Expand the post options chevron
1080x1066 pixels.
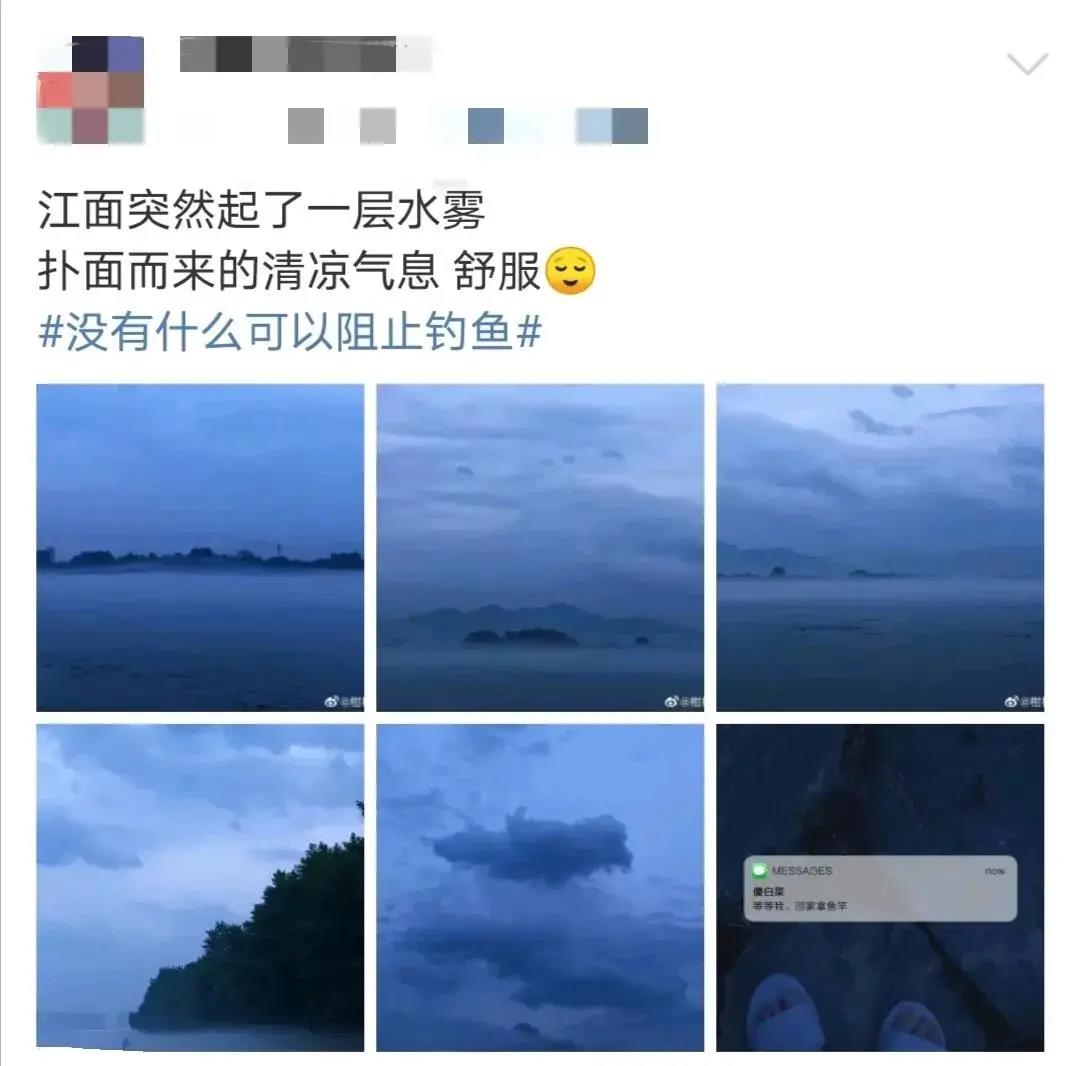point(1027,66)
